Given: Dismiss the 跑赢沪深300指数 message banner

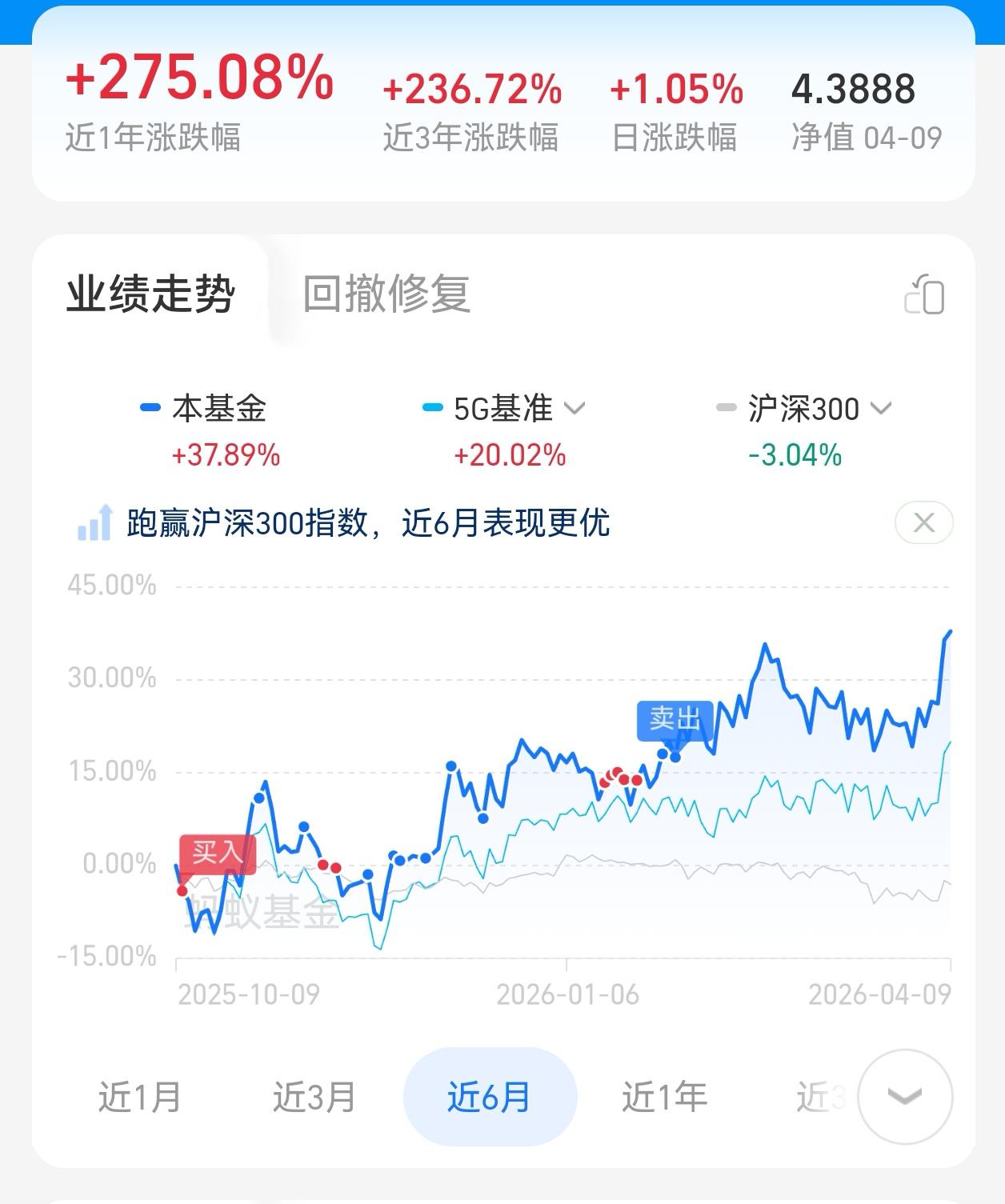Looking at the screenshot, I should [x=923, y=522].
